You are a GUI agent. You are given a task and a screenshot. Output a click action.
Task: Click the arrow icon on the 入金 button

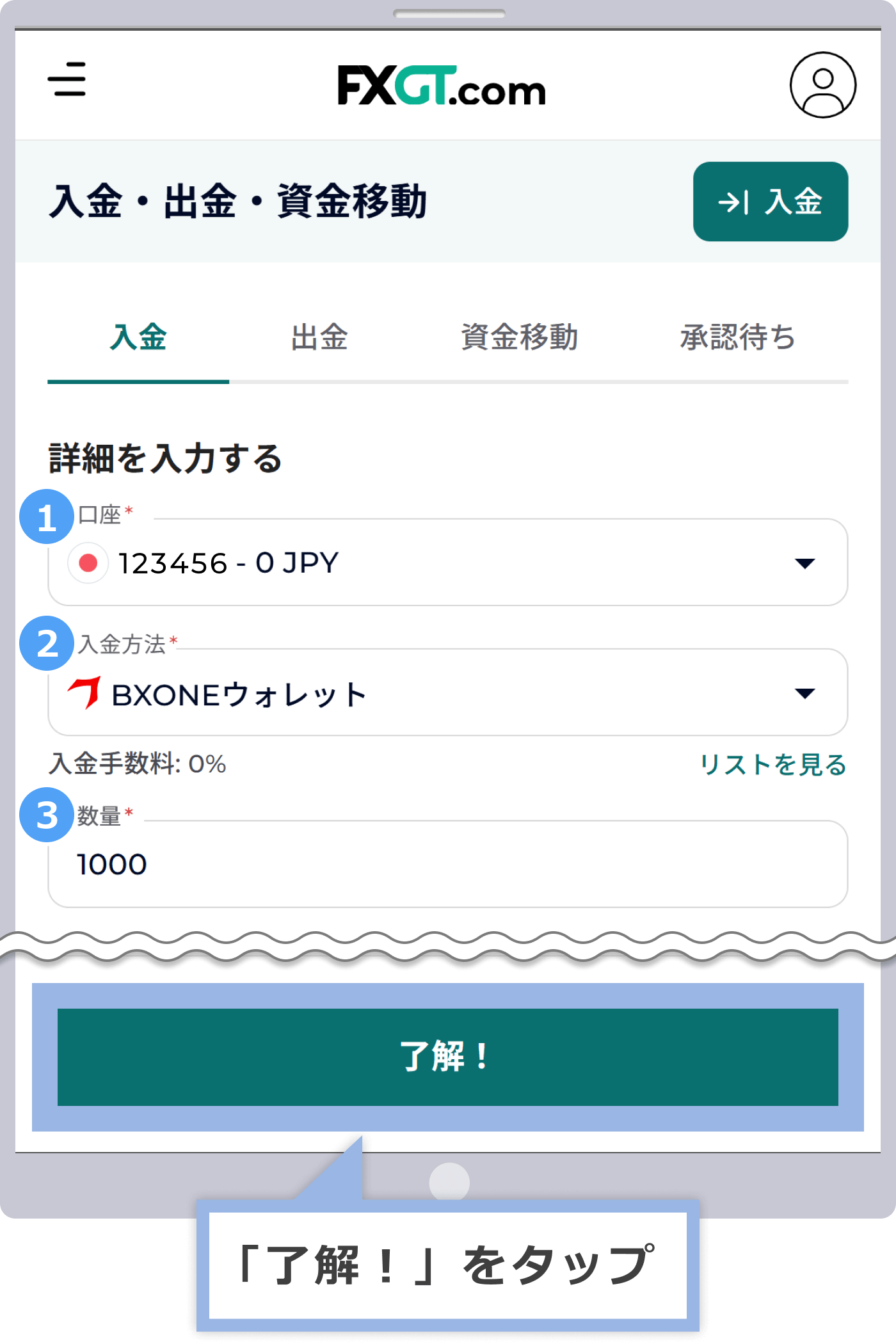(733, 203)
